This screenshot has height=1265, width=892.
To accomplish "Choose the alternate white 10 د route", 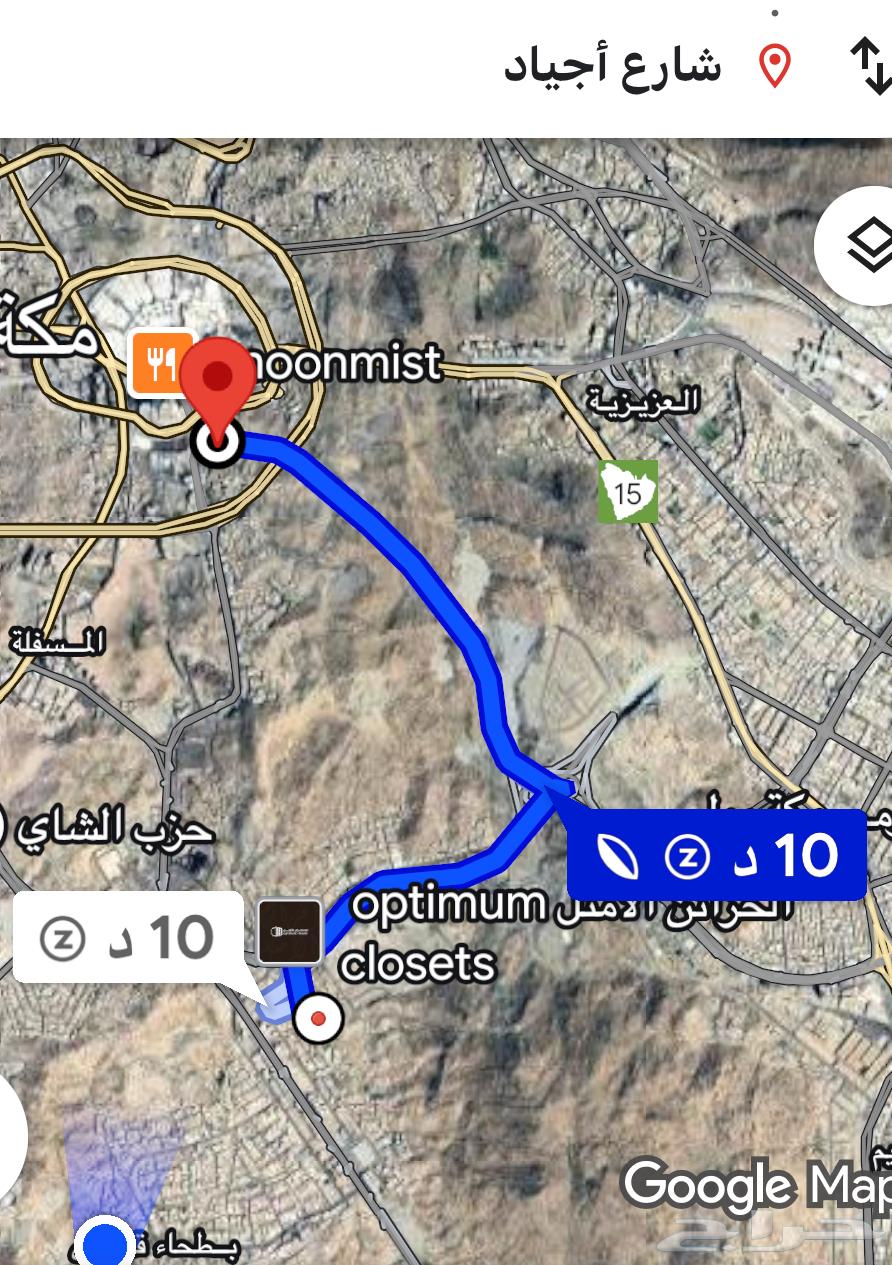I will pyautogui.click(x=128, y=938).
